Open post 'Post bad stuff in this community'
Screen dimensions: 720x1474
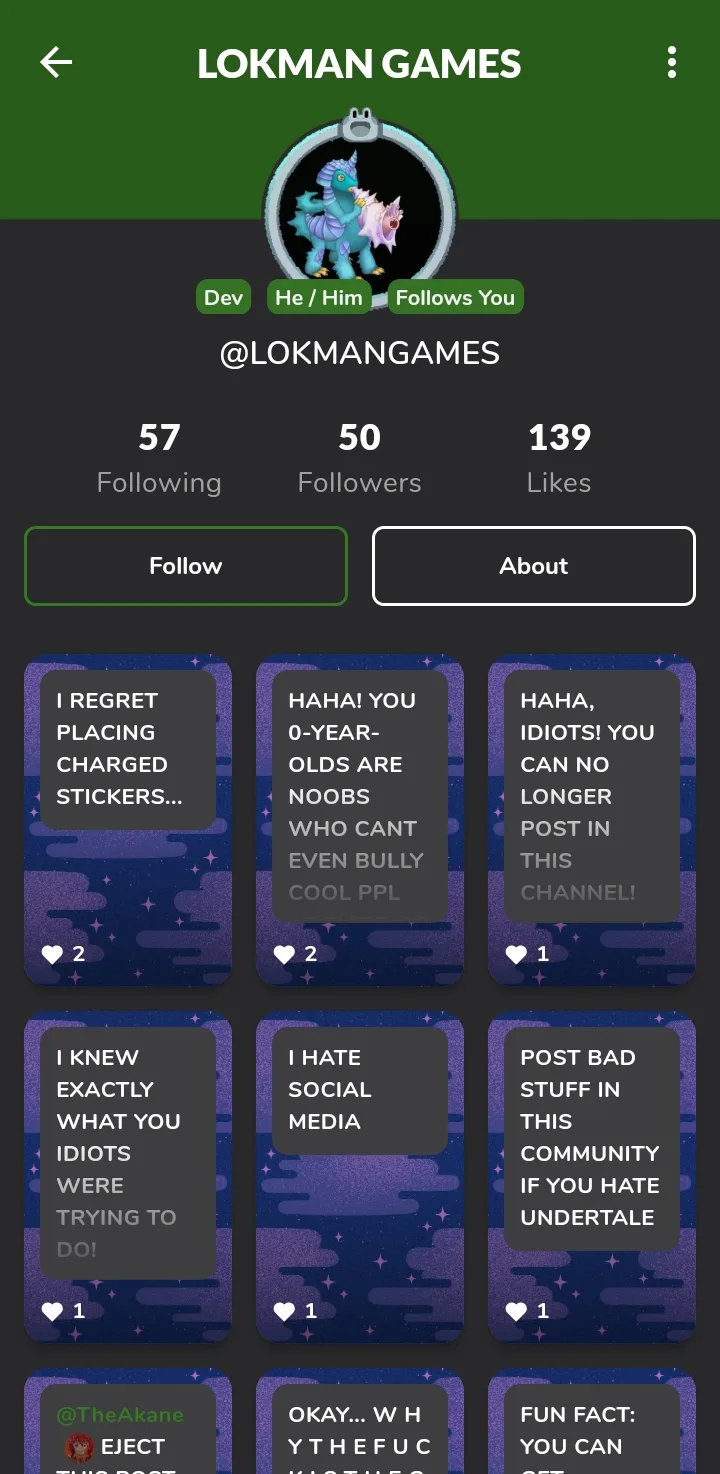[x=592, y=1177]
